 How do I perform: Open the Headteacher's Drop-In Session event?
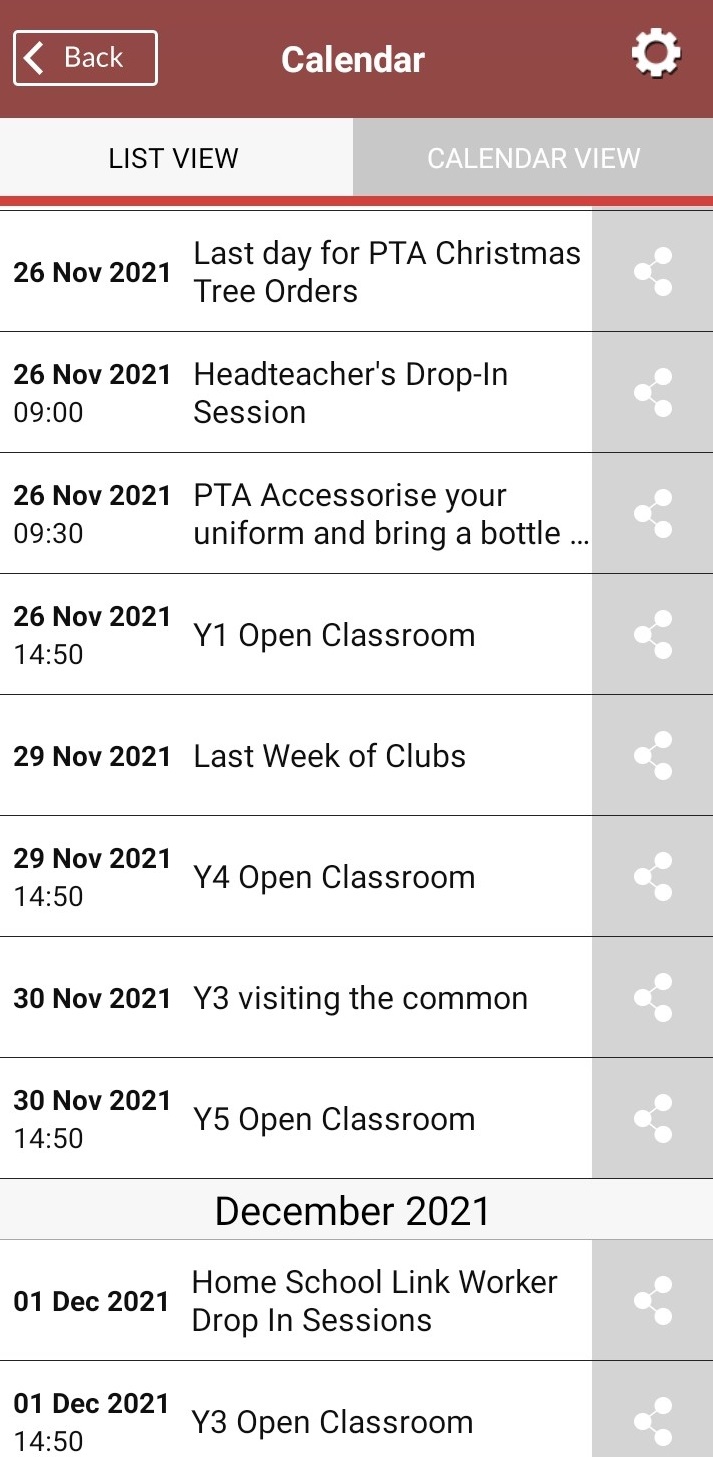(x=350, y=393)
